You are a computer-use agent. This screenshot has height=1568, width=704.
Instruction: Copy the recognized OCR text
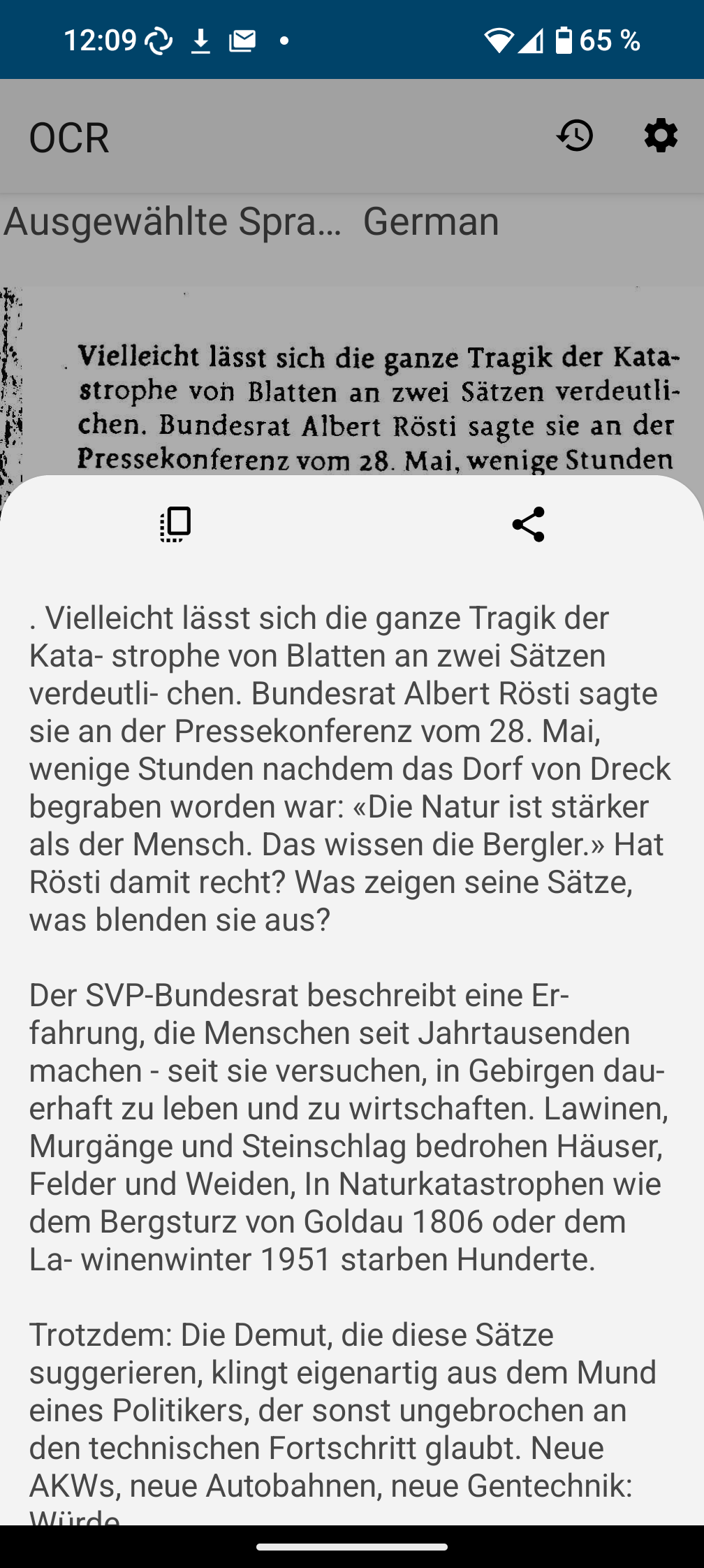(175, 525)
